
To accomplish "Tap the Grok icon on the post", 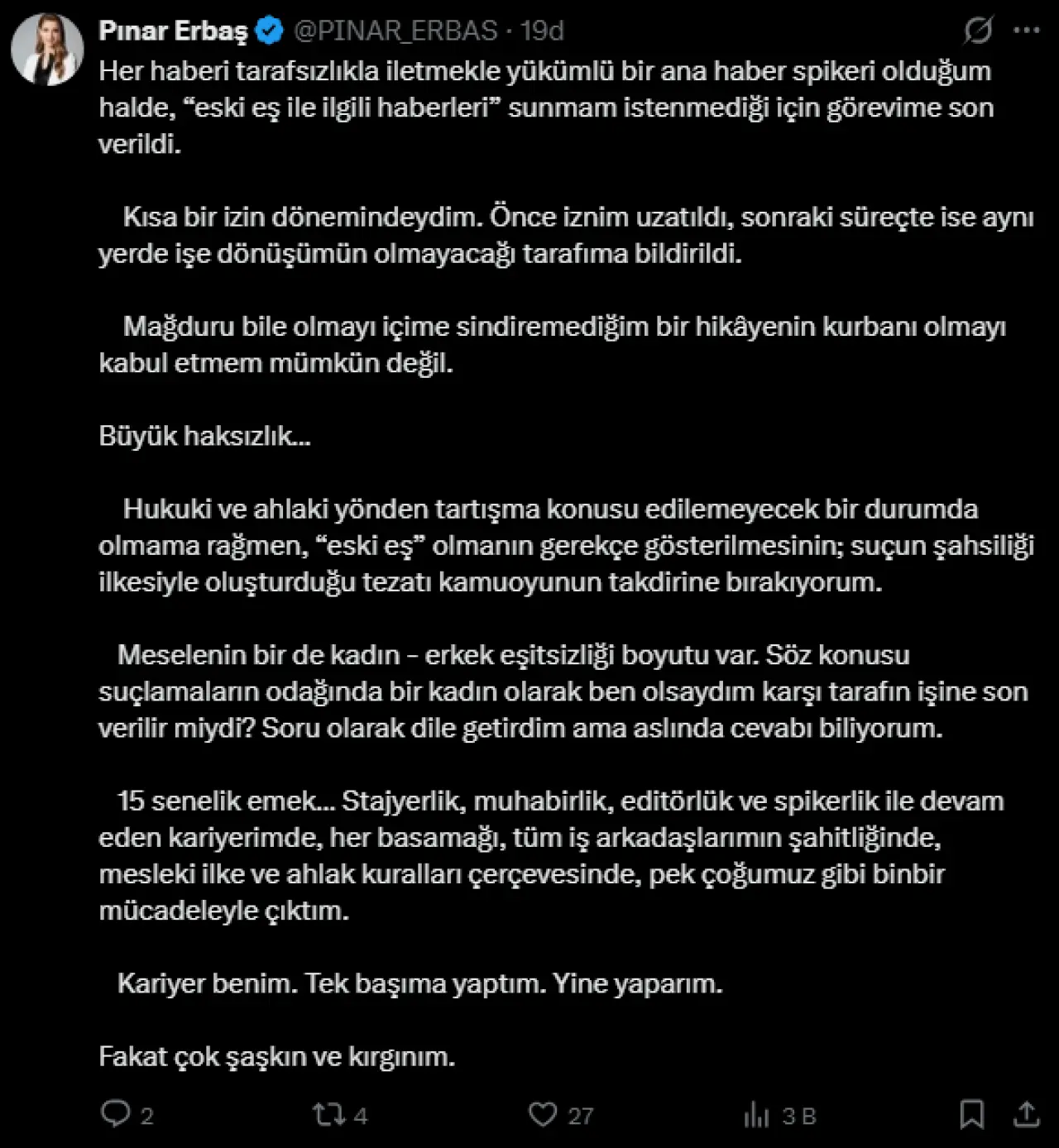I will pyautogui.click(x=978, y=31).
